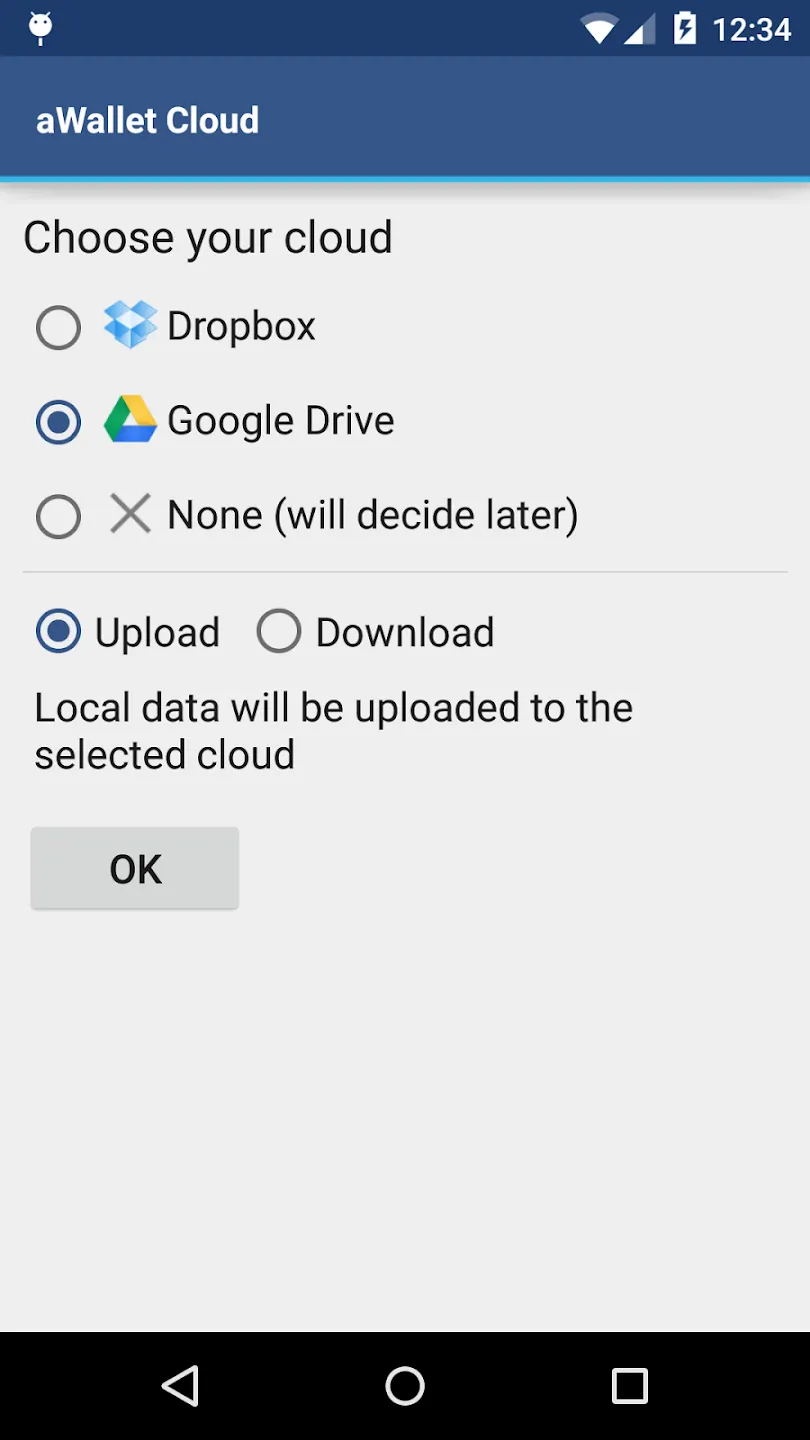Choose the Google Drive option

[215, 421]
